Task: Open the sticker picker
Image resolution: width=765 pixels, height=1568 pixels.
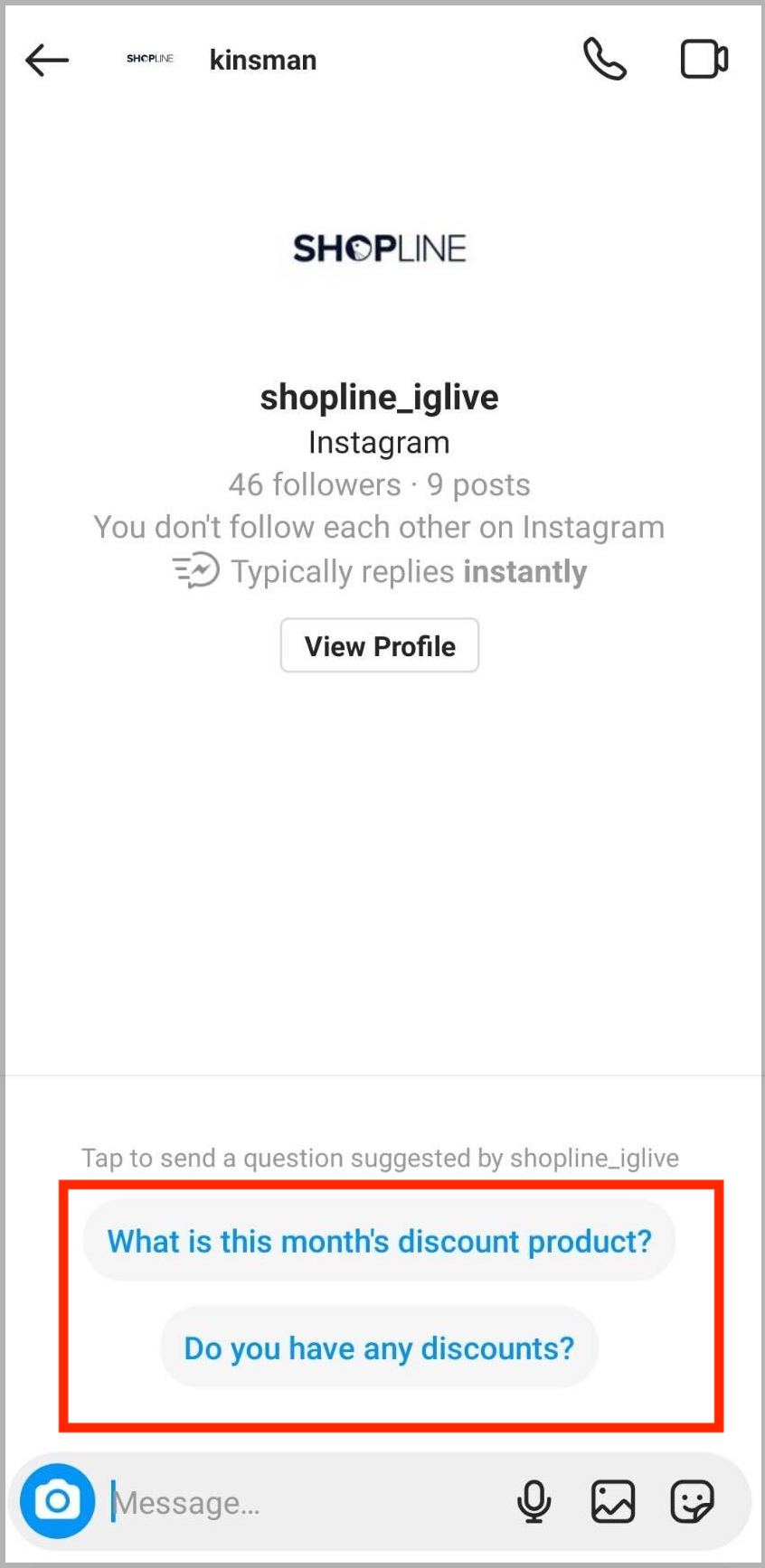Action: (692, 1501)
